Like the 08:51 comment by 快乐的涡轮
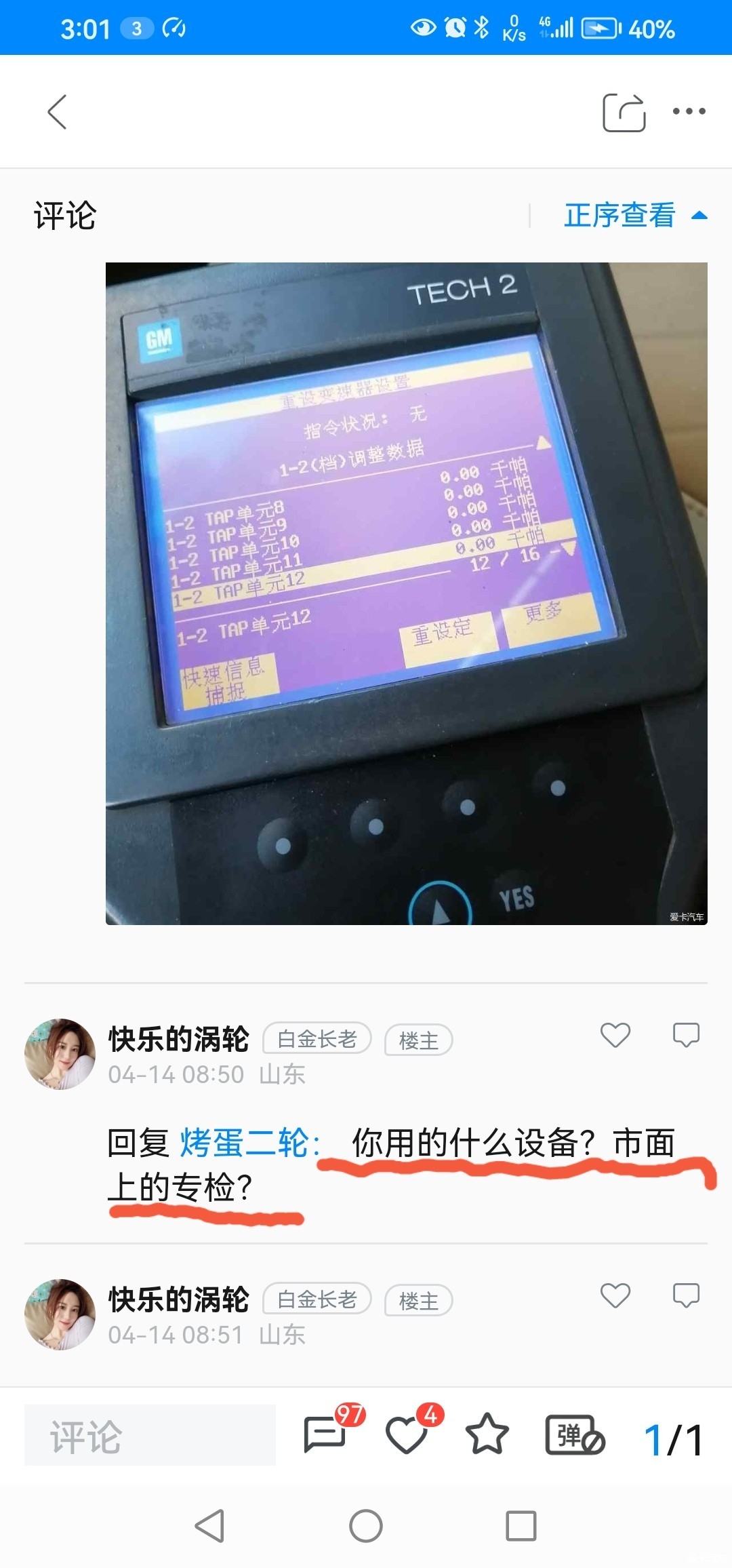 (615, 1296)
